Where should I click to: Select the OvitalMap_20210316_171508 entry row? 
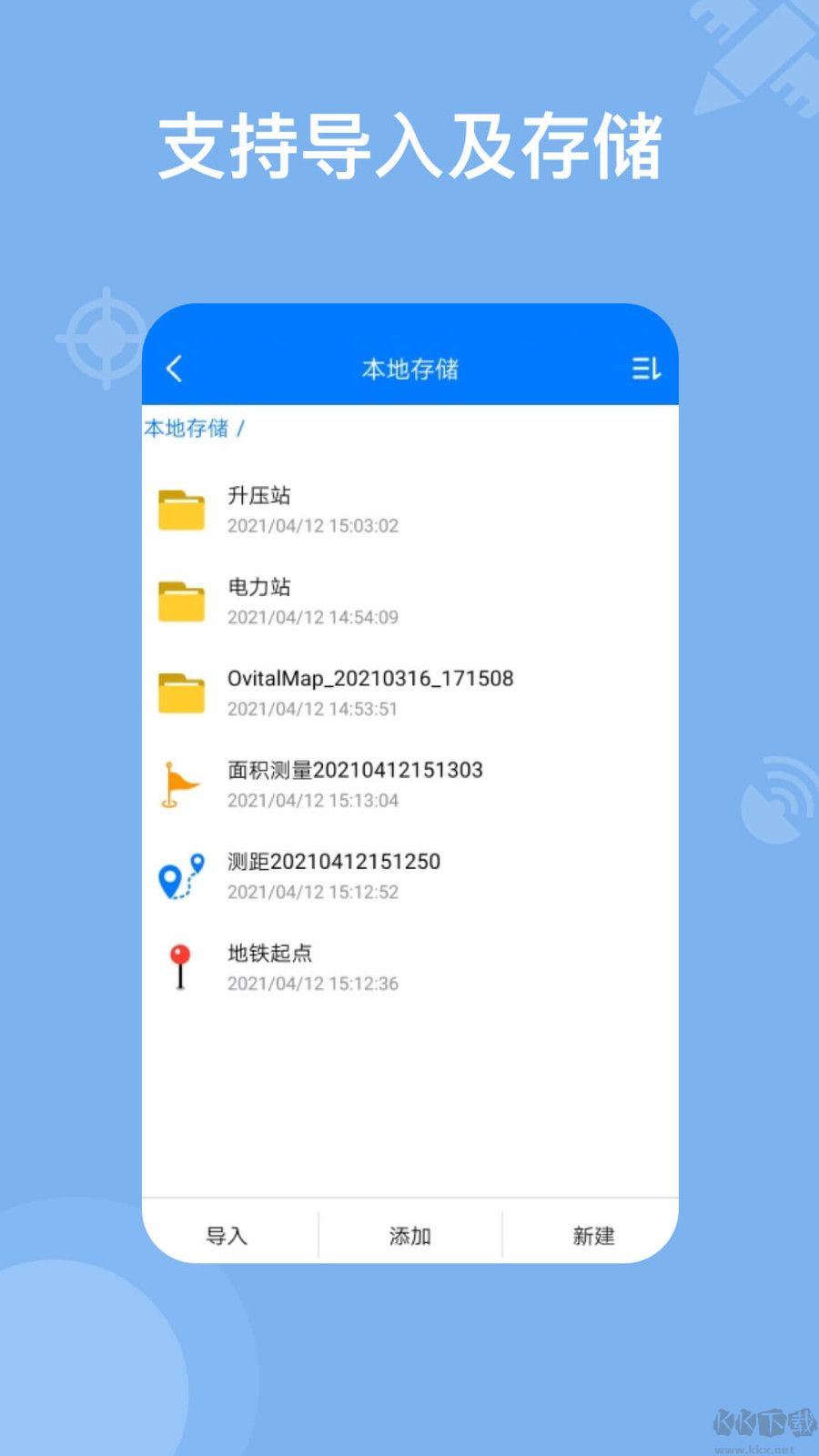coord(369,678)
